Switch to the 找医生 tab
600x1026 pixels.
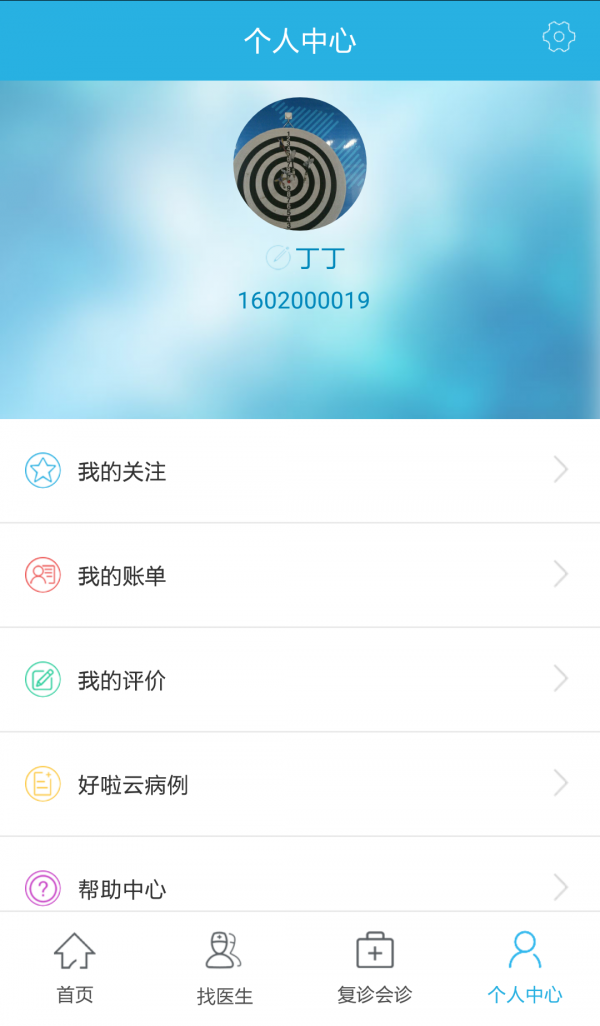(x=225, y=968)
